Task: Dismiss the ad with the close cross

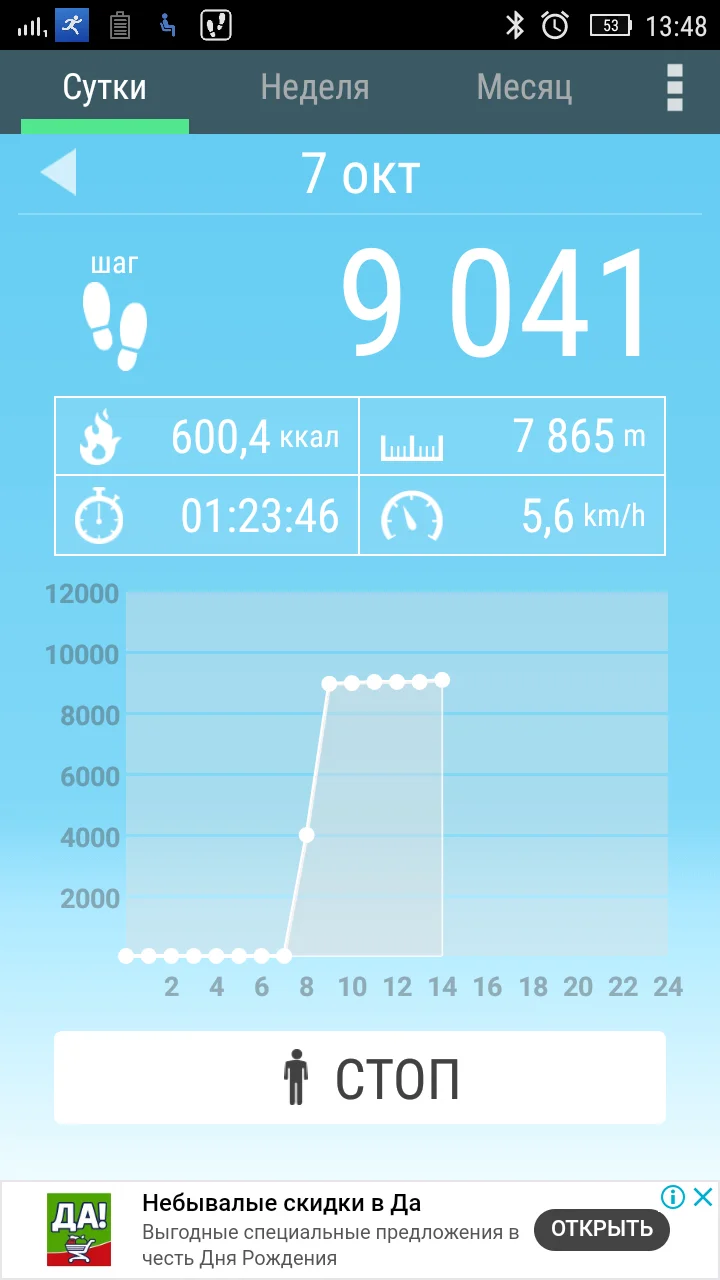Action: coord(703,1196)
